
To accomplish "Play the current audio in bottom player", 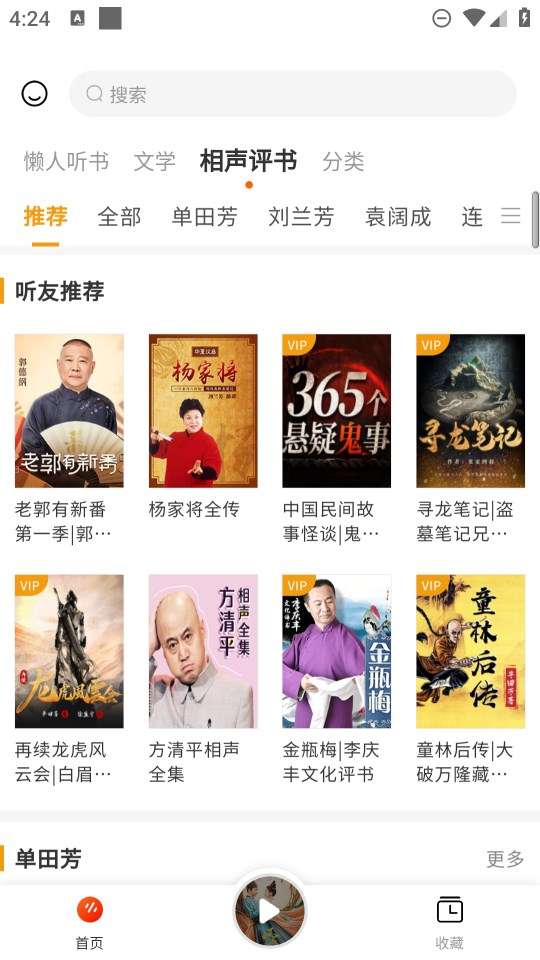I will pyautogui.click(x=270, y=911).
